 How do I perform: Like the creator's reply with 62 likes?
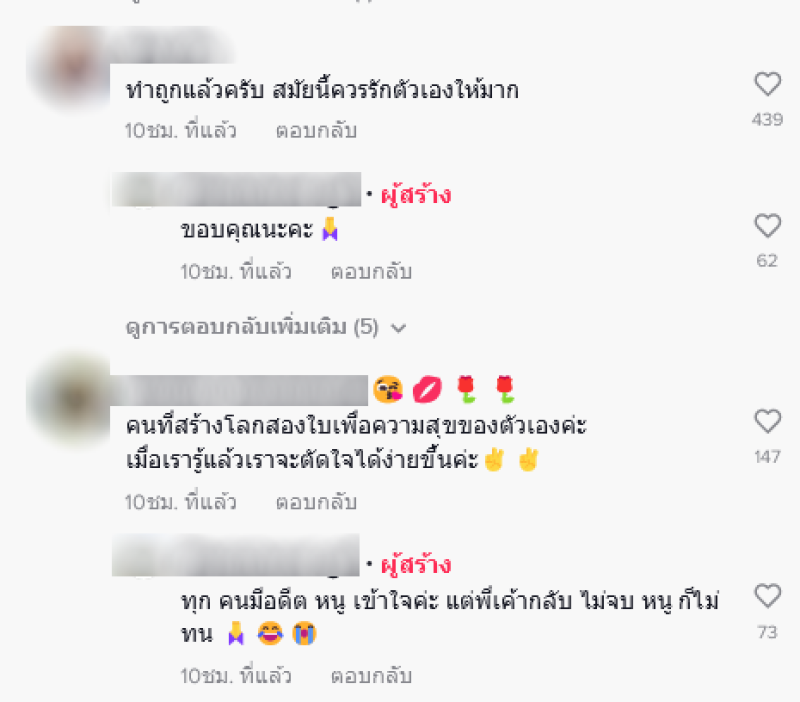coord(767,226)
